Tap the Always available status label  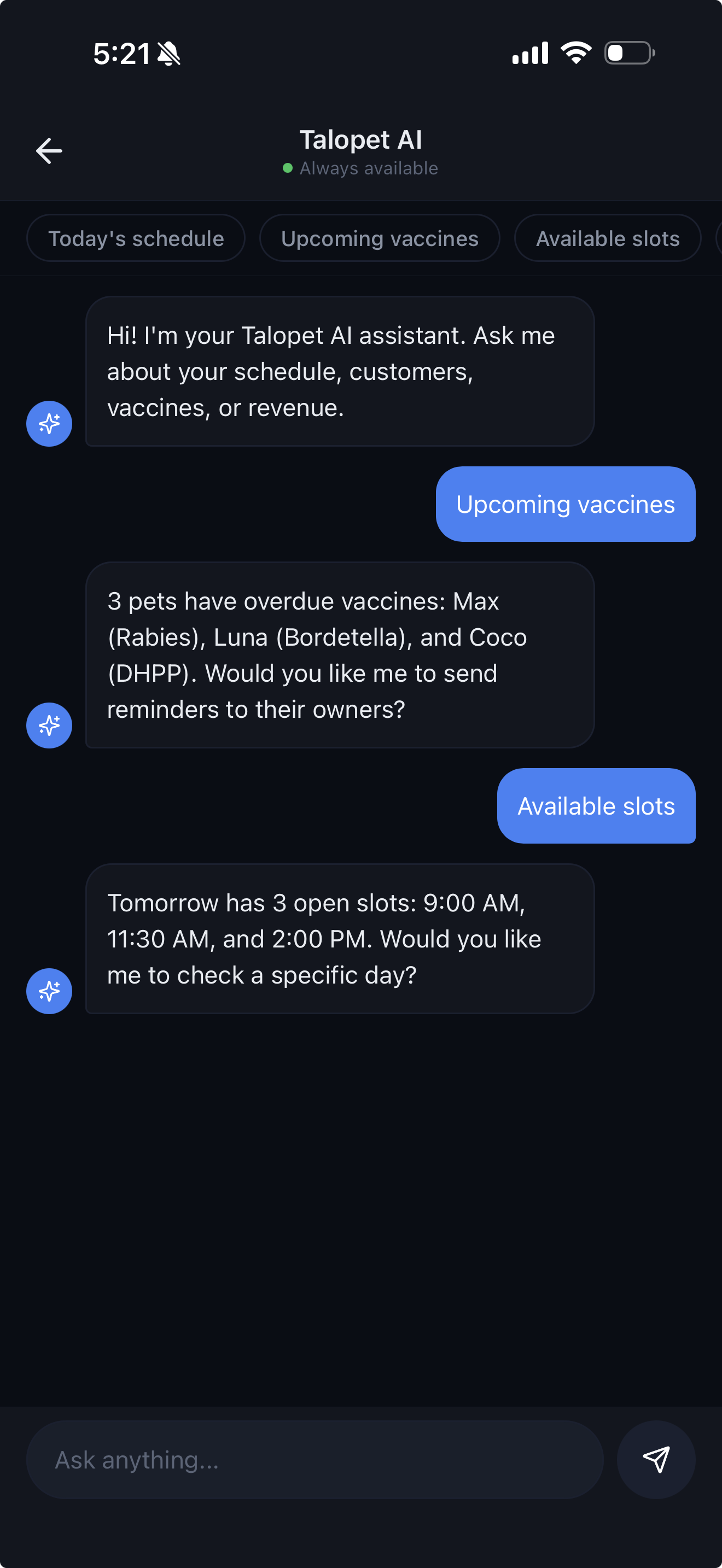pyautogui.click(x=368, y=168)
